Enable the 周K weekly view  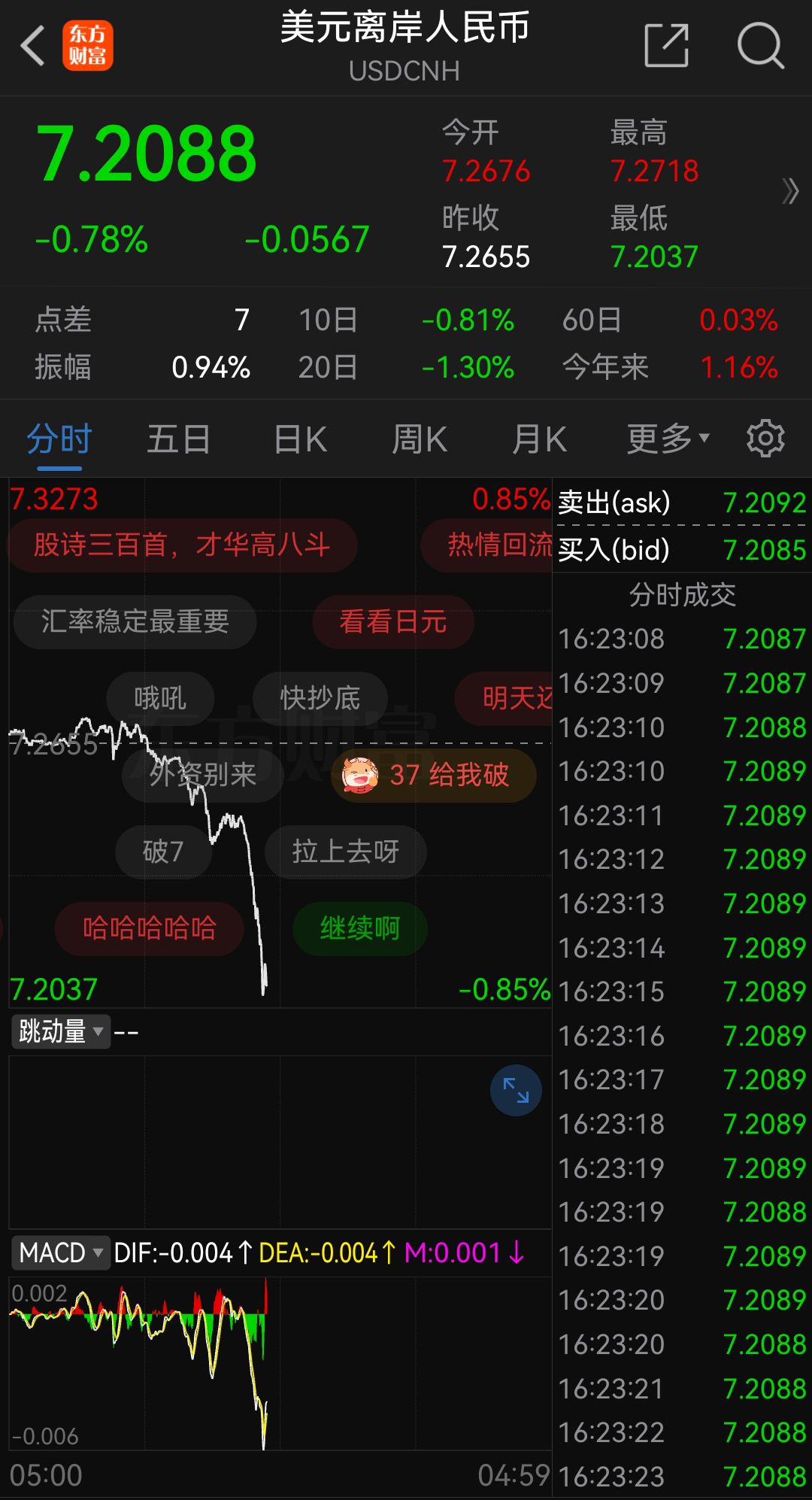pyautogui.click(x=418, y=439)
